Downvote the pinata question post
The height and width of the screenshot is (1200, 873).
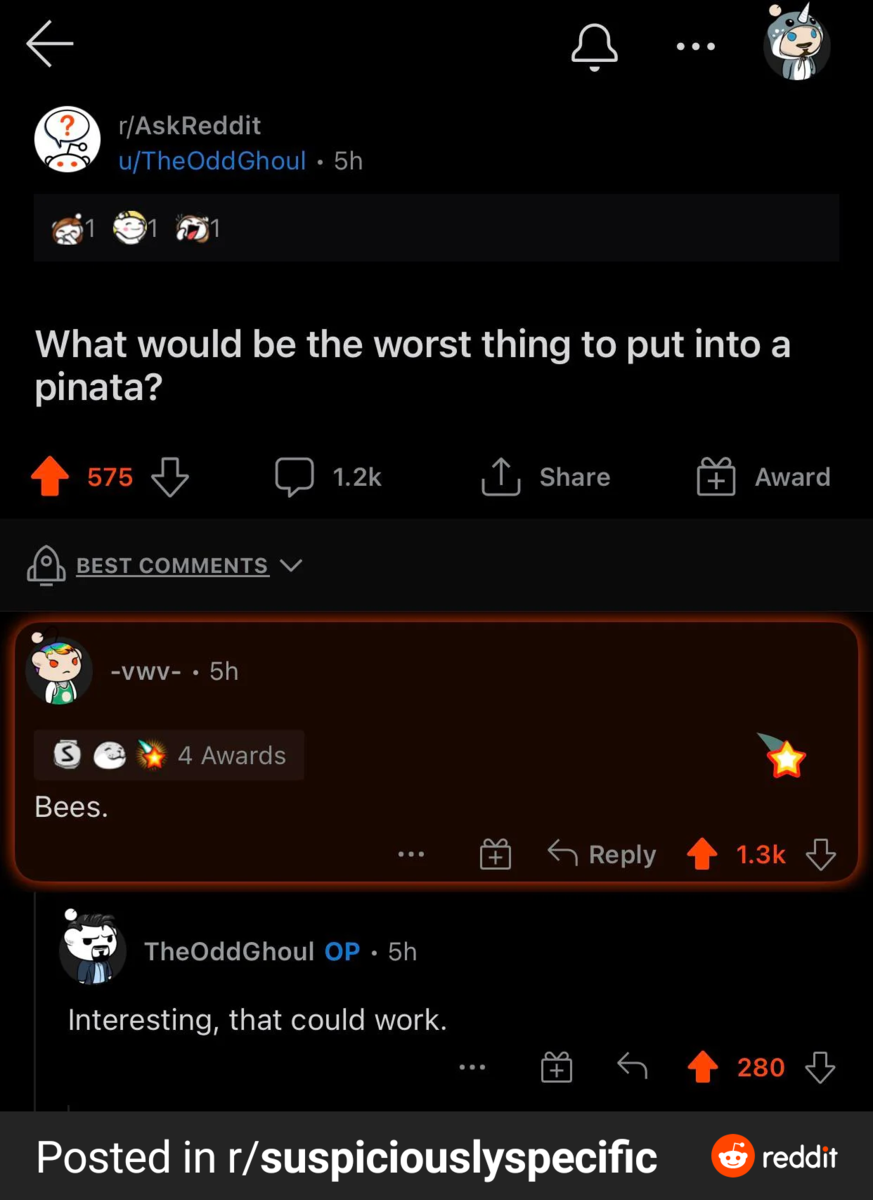click(169, 478)
